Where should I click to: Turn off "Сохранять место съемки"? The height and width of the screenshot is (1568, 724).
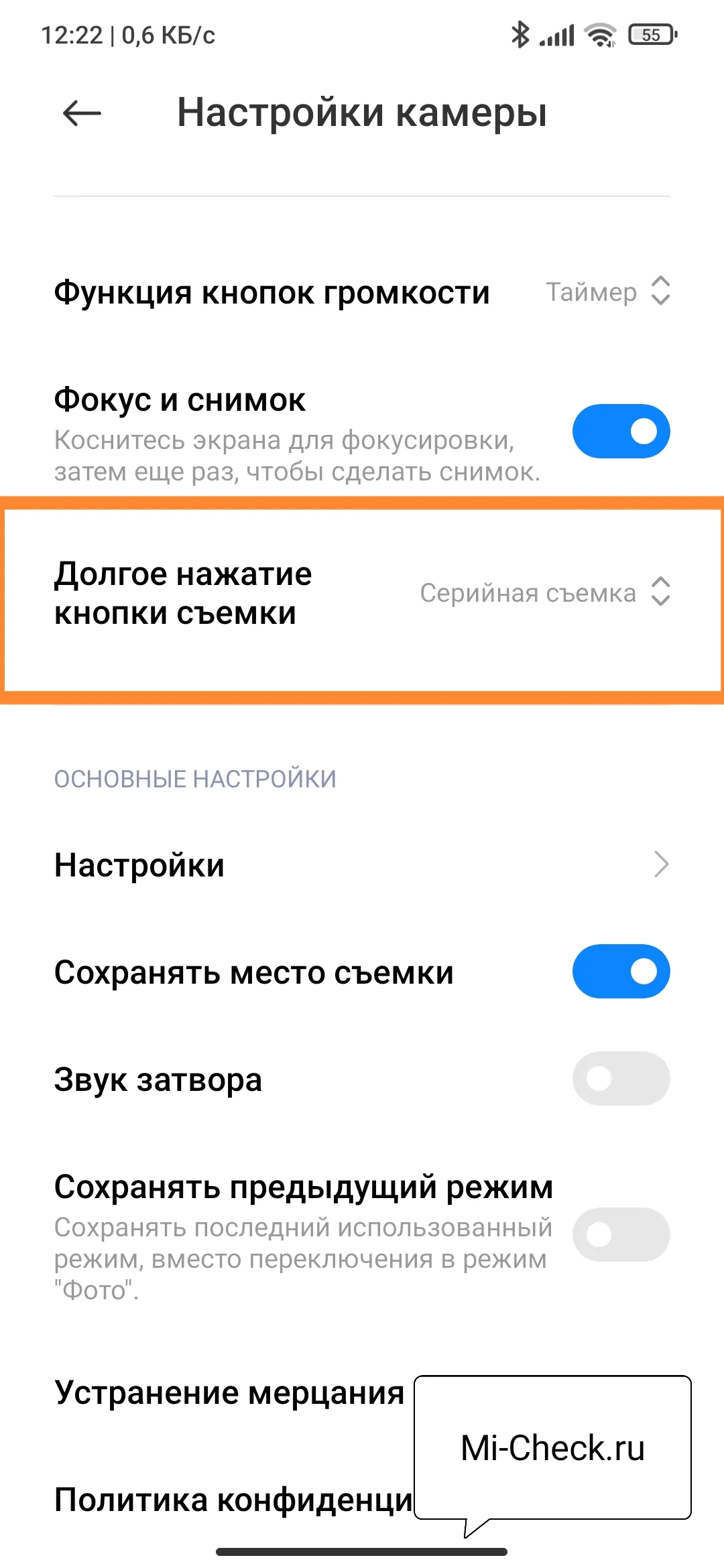point(621,971)
